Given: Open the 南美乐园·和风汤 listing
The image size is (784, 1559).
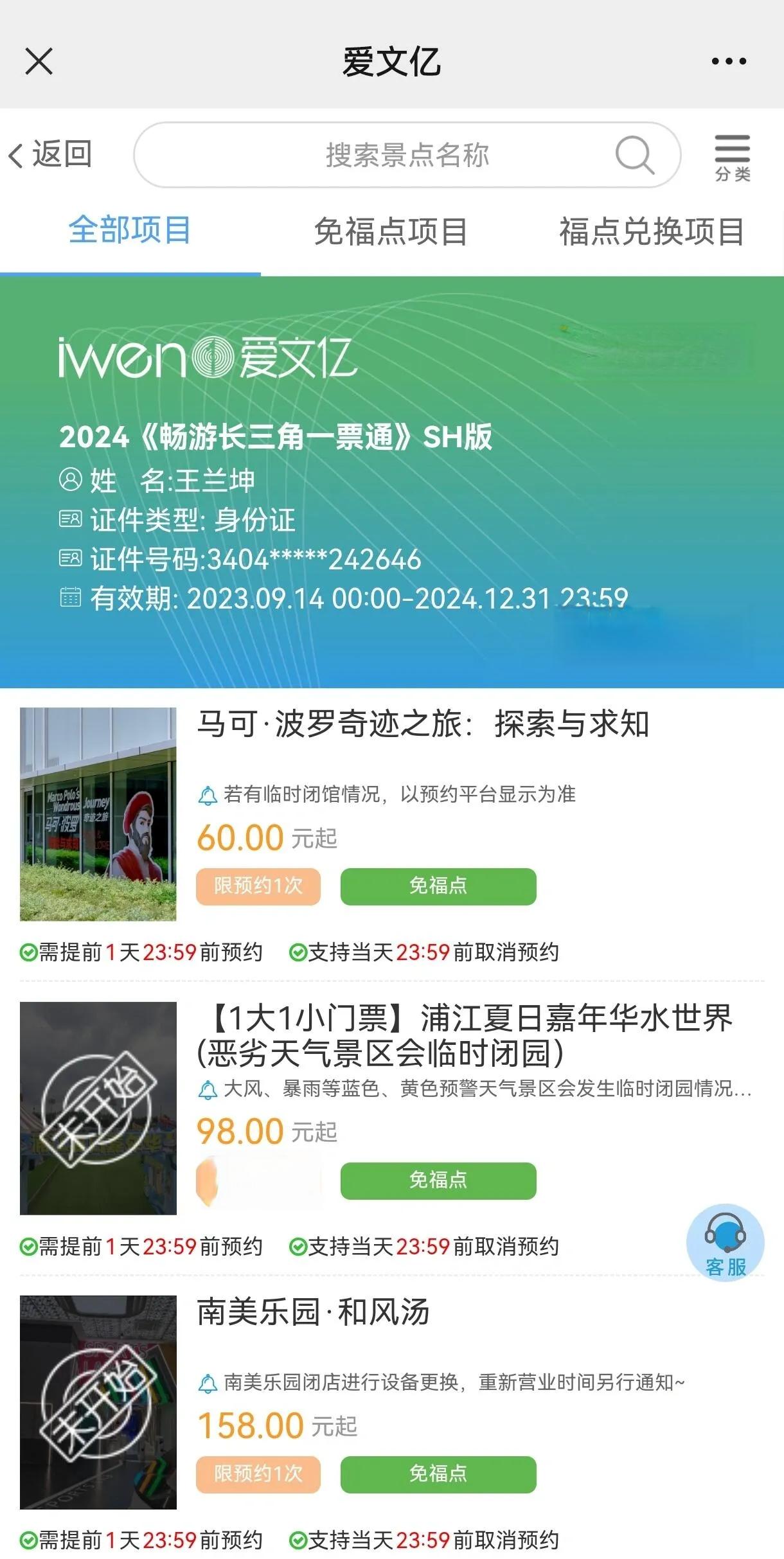Looking at the screenshot, I should (313, 1312).
